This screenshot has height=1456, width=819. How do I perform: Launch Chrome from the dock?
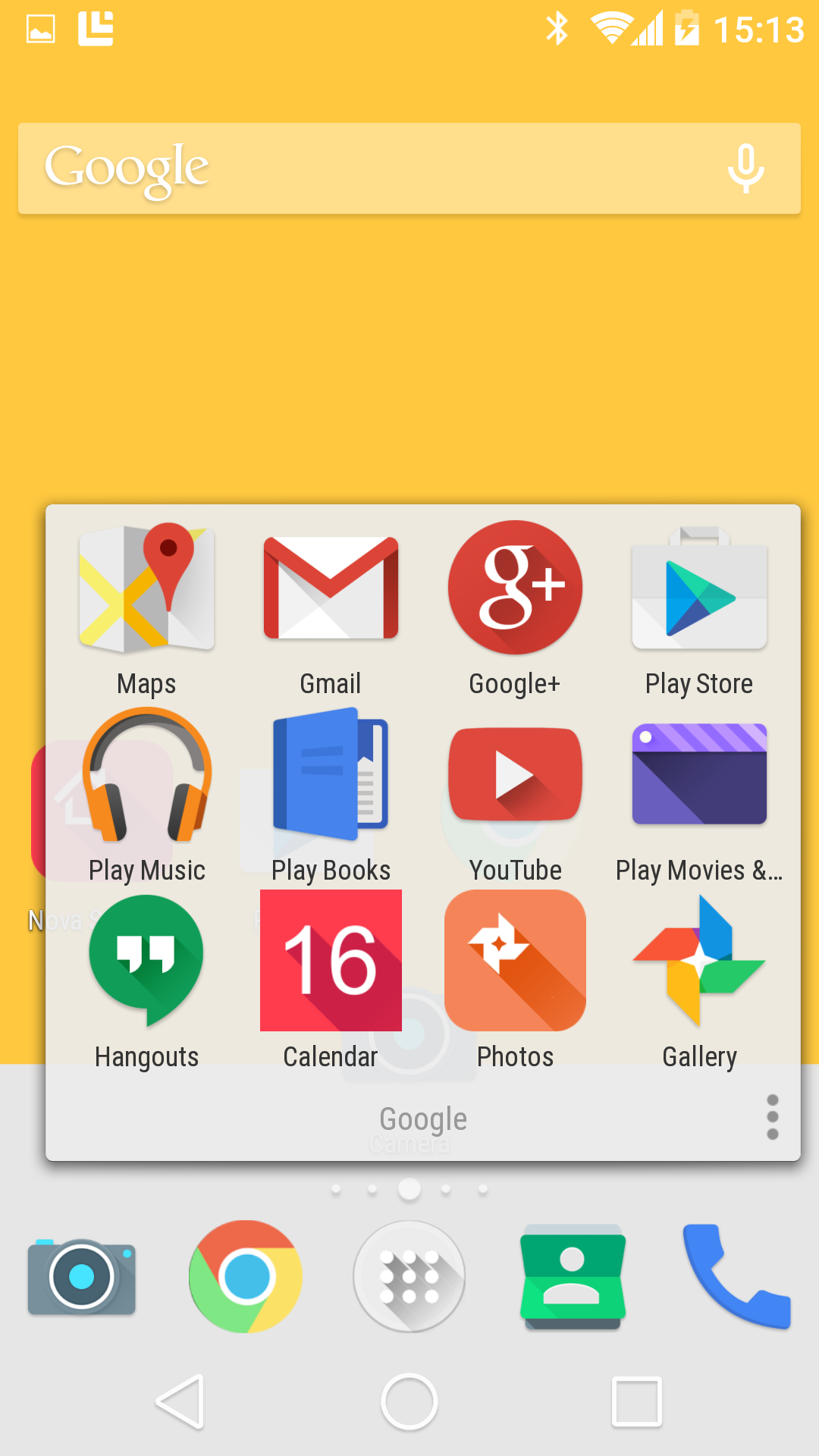pos(246,1276)
